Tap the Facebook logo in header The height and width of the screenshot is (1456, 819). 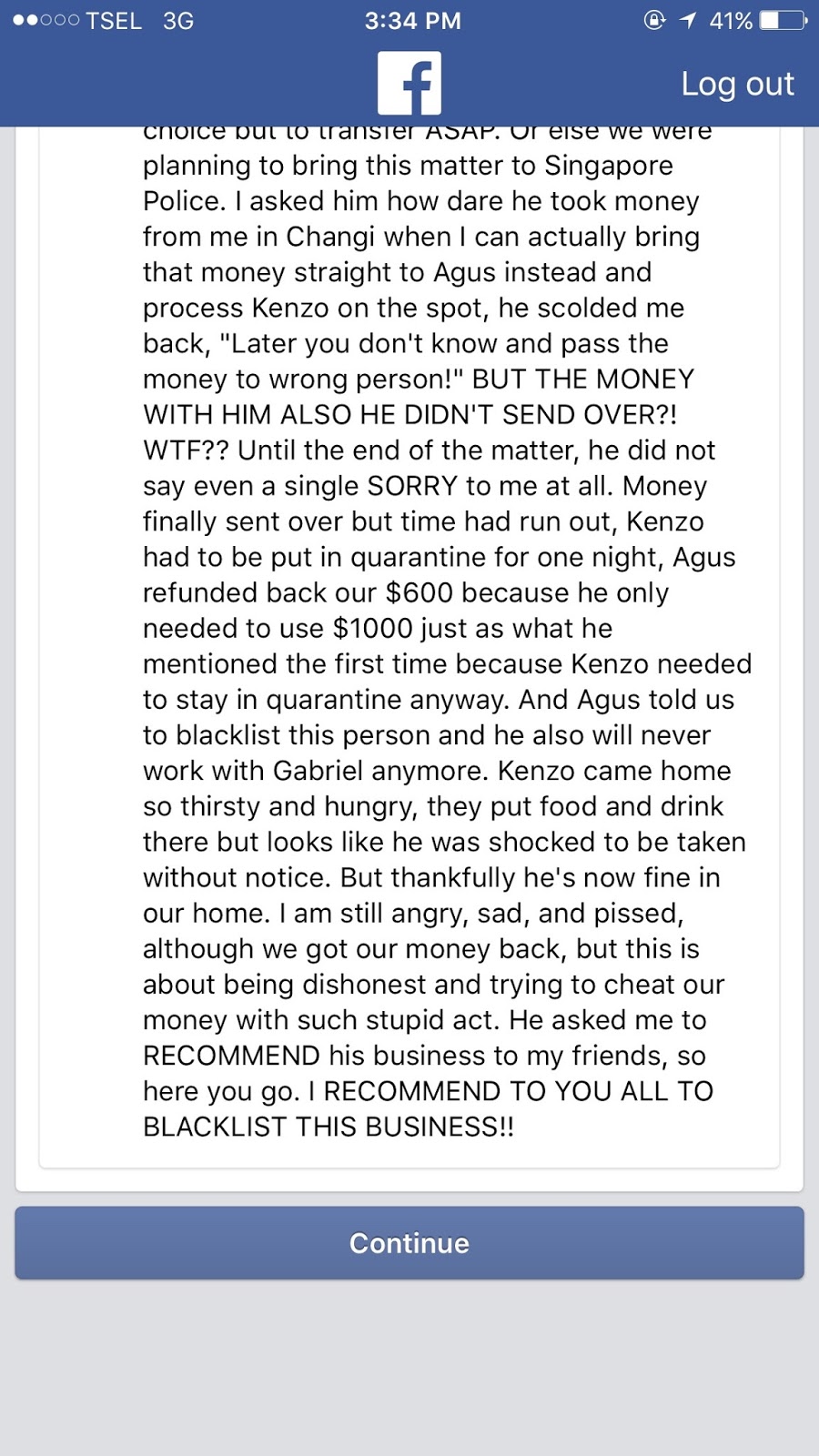click(x=409, y=84)
